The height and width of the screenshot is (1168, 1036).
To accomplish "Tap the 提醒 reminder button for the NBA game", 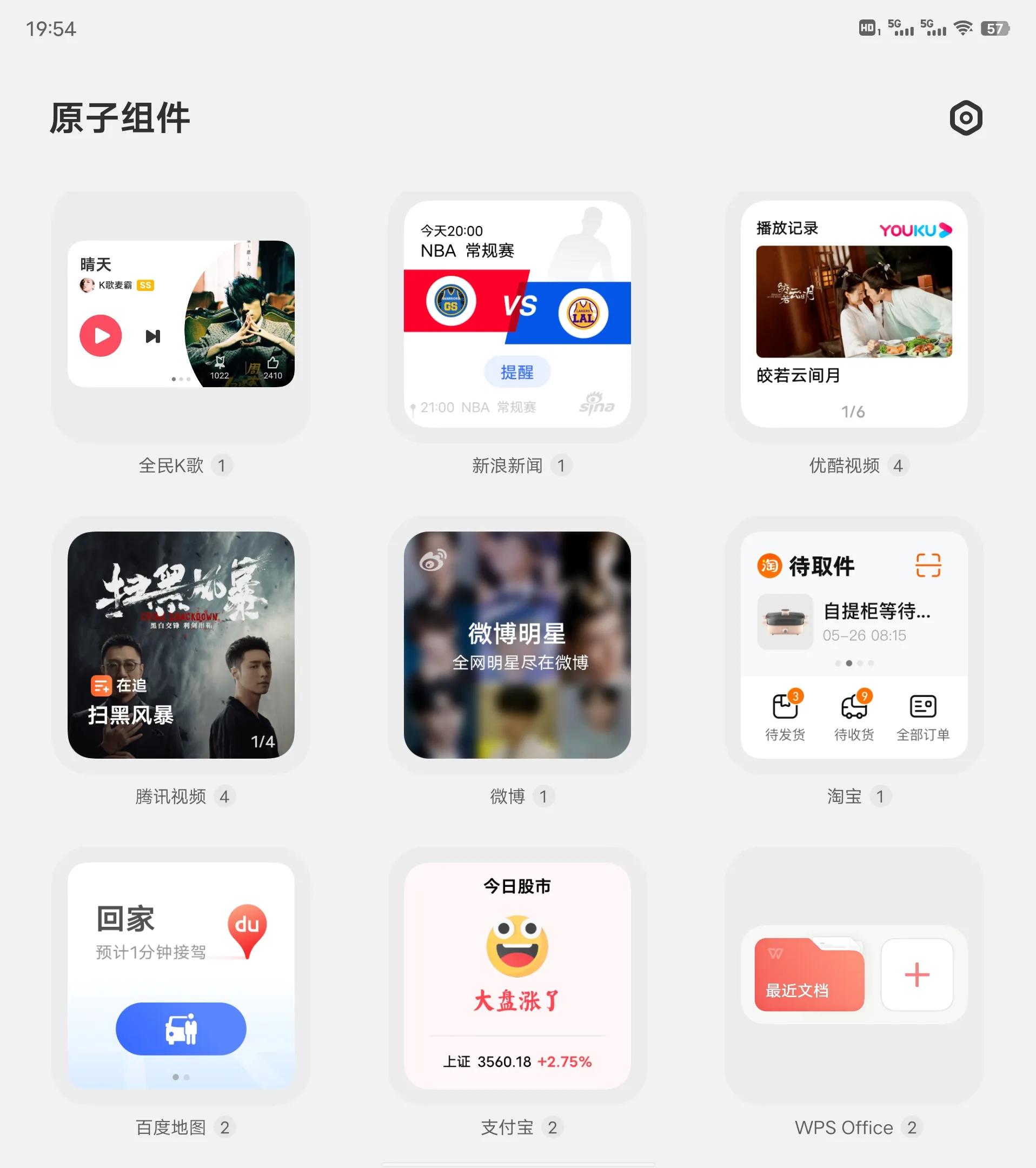I will pyautogui.click(x=517, y=371).
